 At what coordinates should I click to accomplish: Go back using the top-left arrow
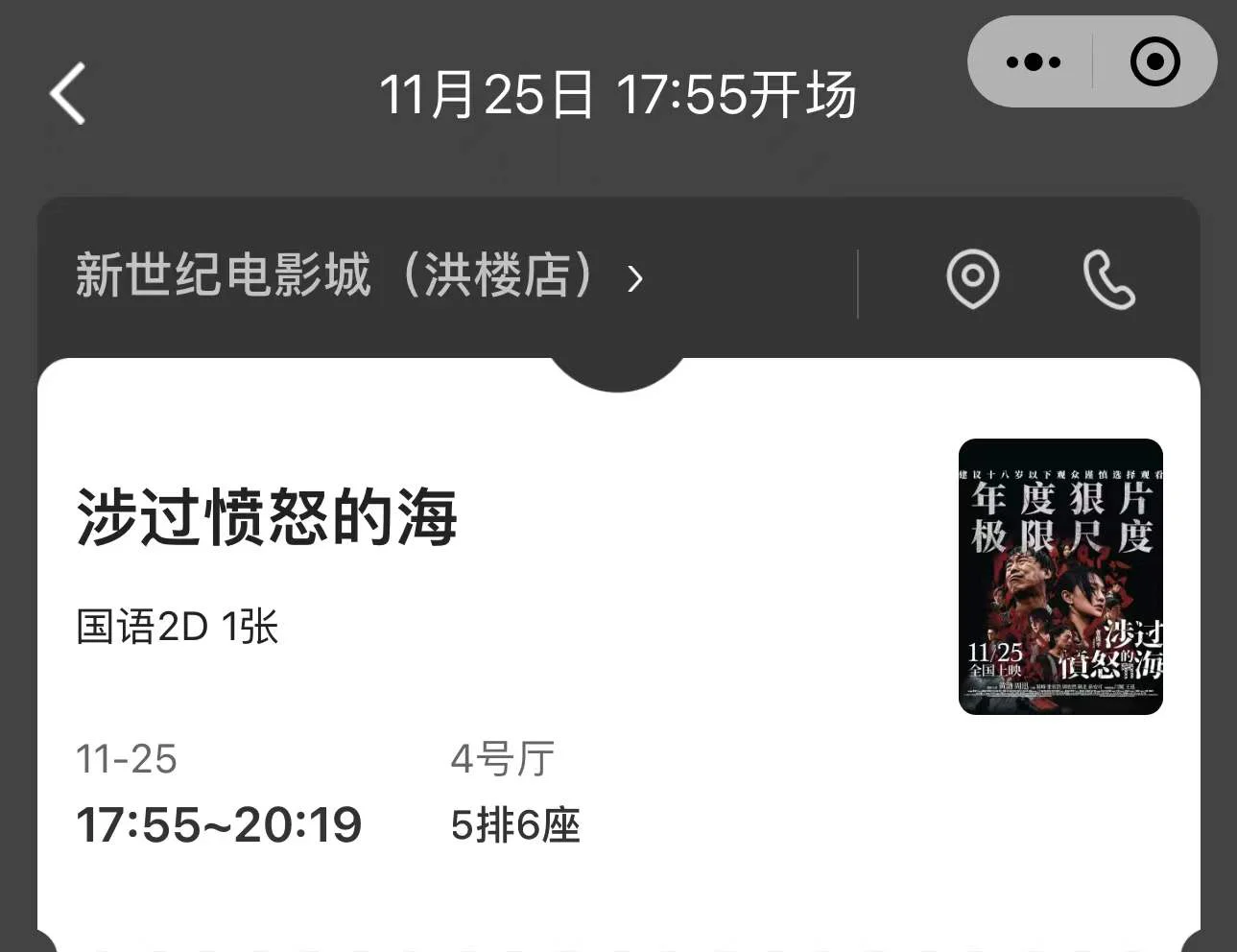click(67, 93)
